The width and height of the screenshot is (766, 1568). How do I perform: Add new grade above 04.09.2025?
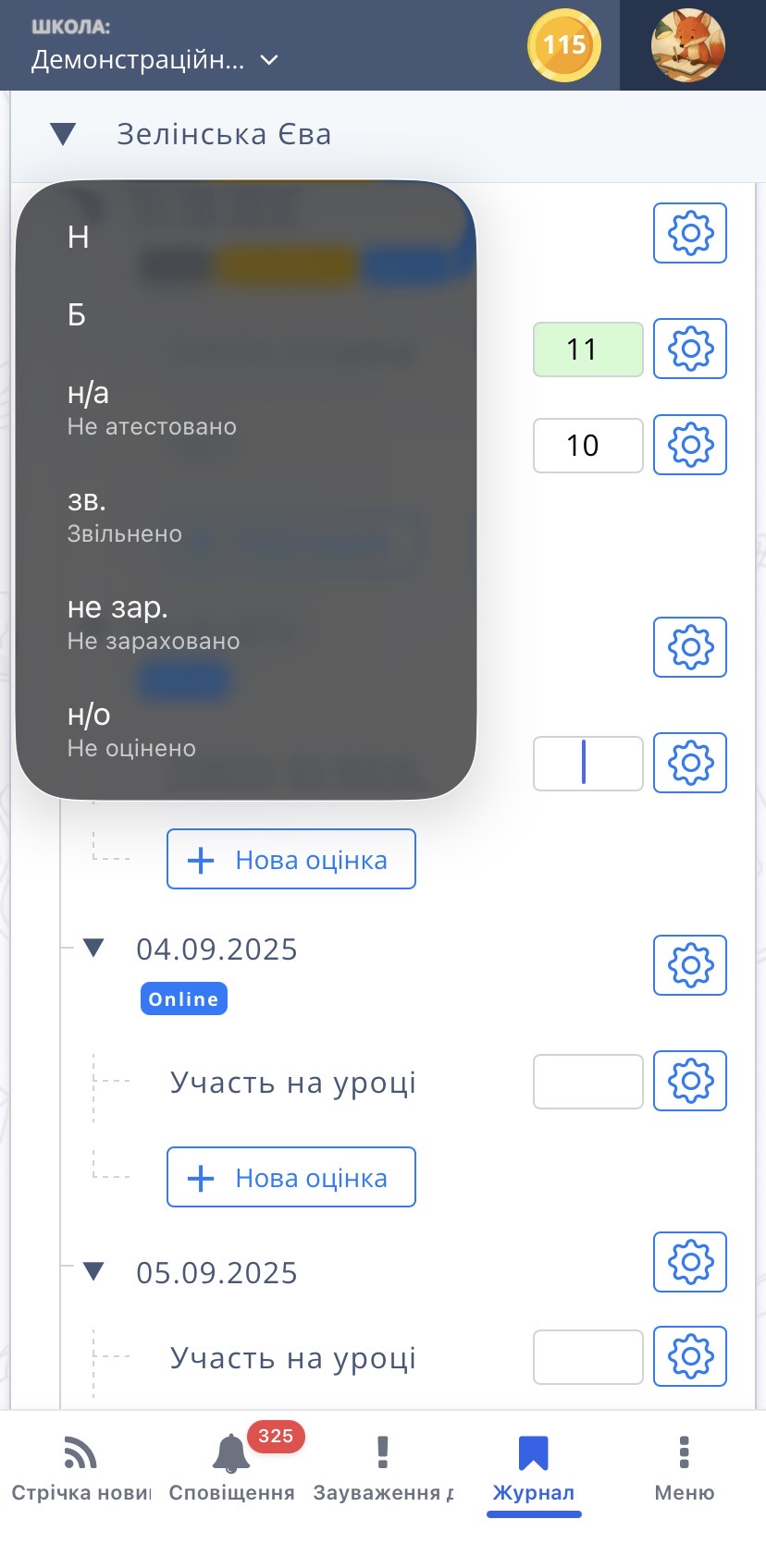[291, 860]
